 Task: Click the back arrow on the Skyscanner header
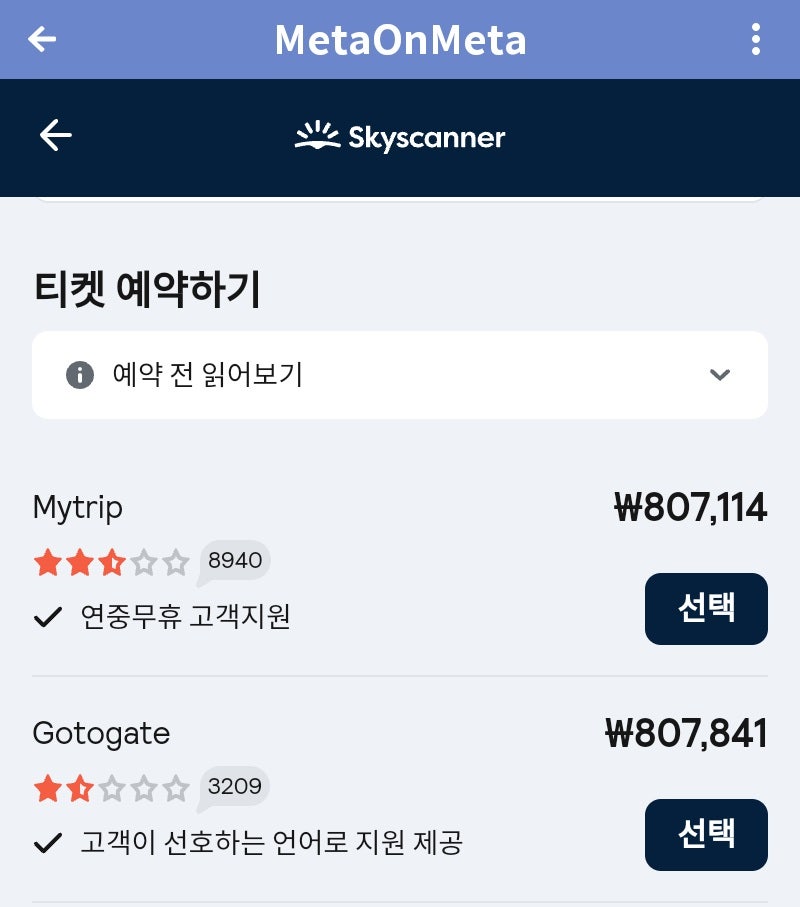click(56, 135)
